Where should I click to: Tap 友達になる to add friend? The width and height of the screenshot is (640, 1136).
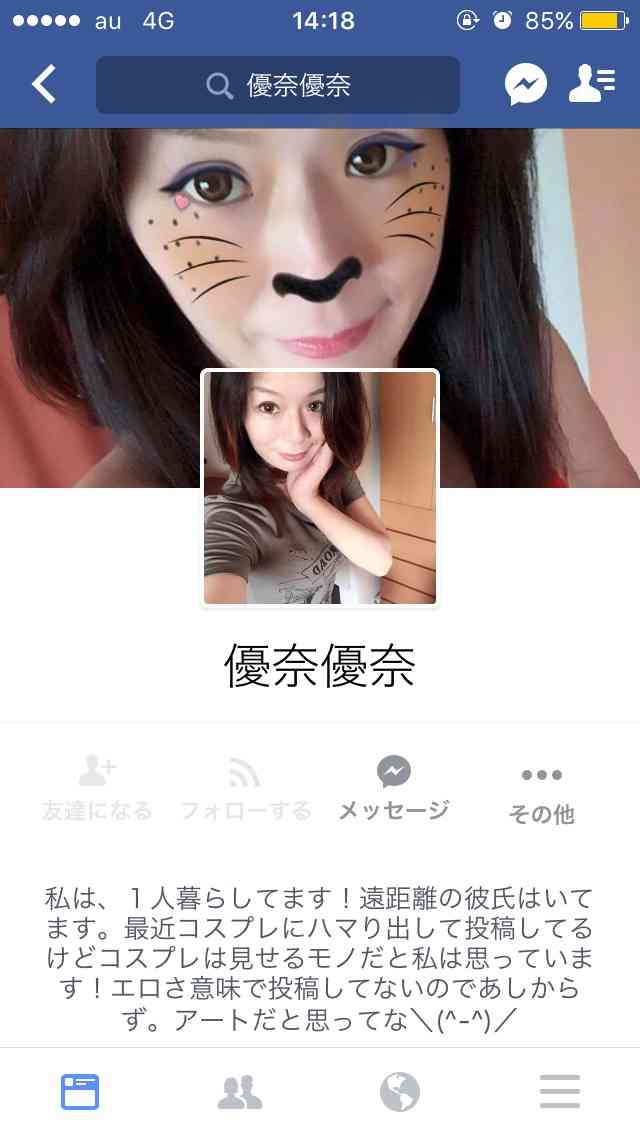click(x=97, y=789)
